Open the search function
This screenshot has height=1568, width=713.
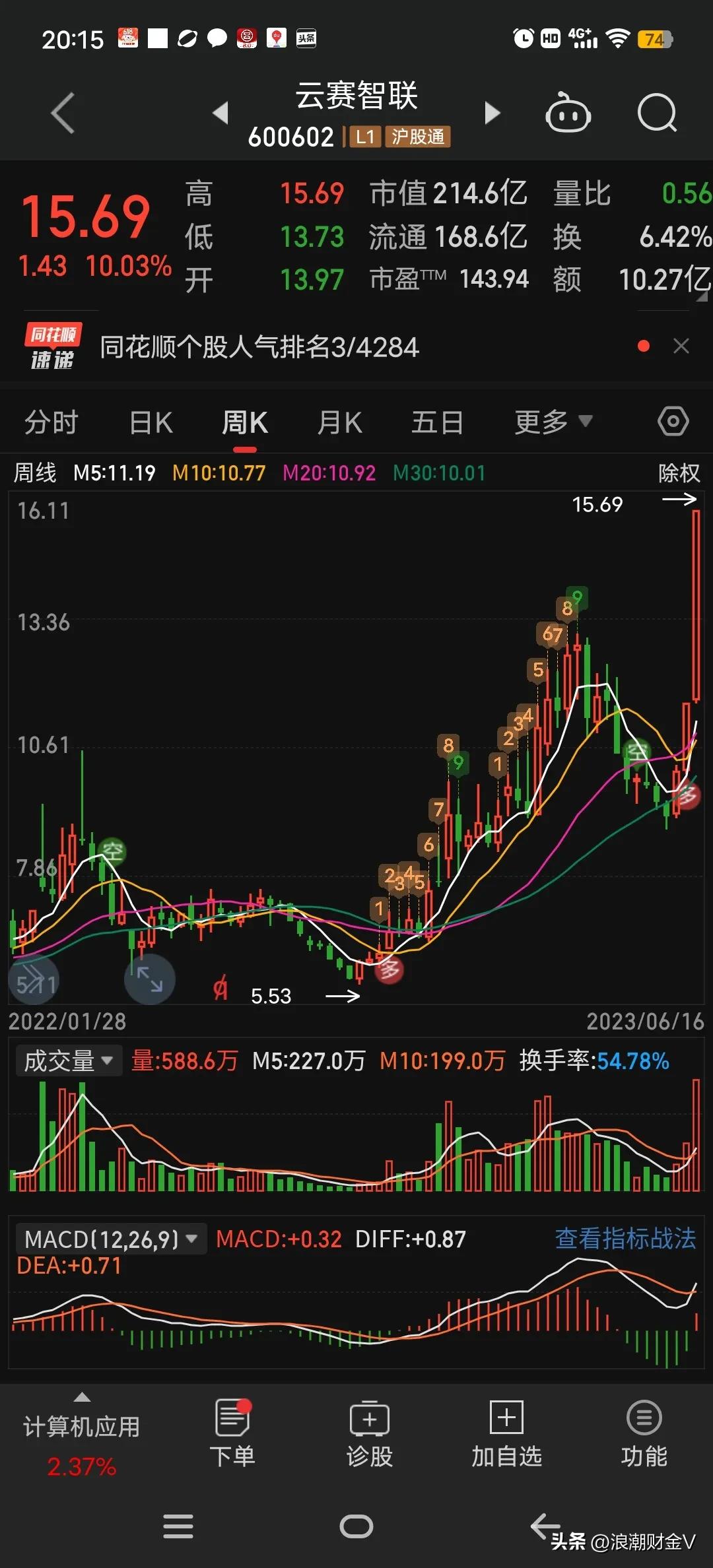[x=657, y=113]
